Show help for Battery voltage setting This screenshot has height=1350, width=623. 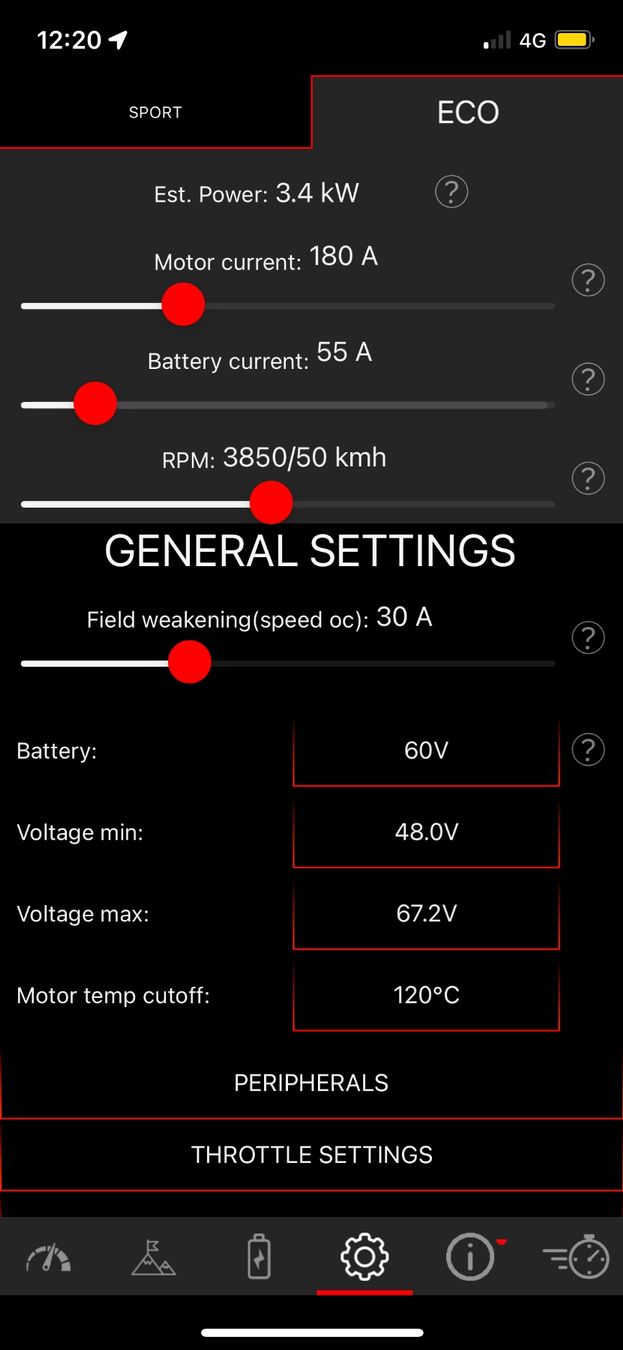[x=588, y=749]
